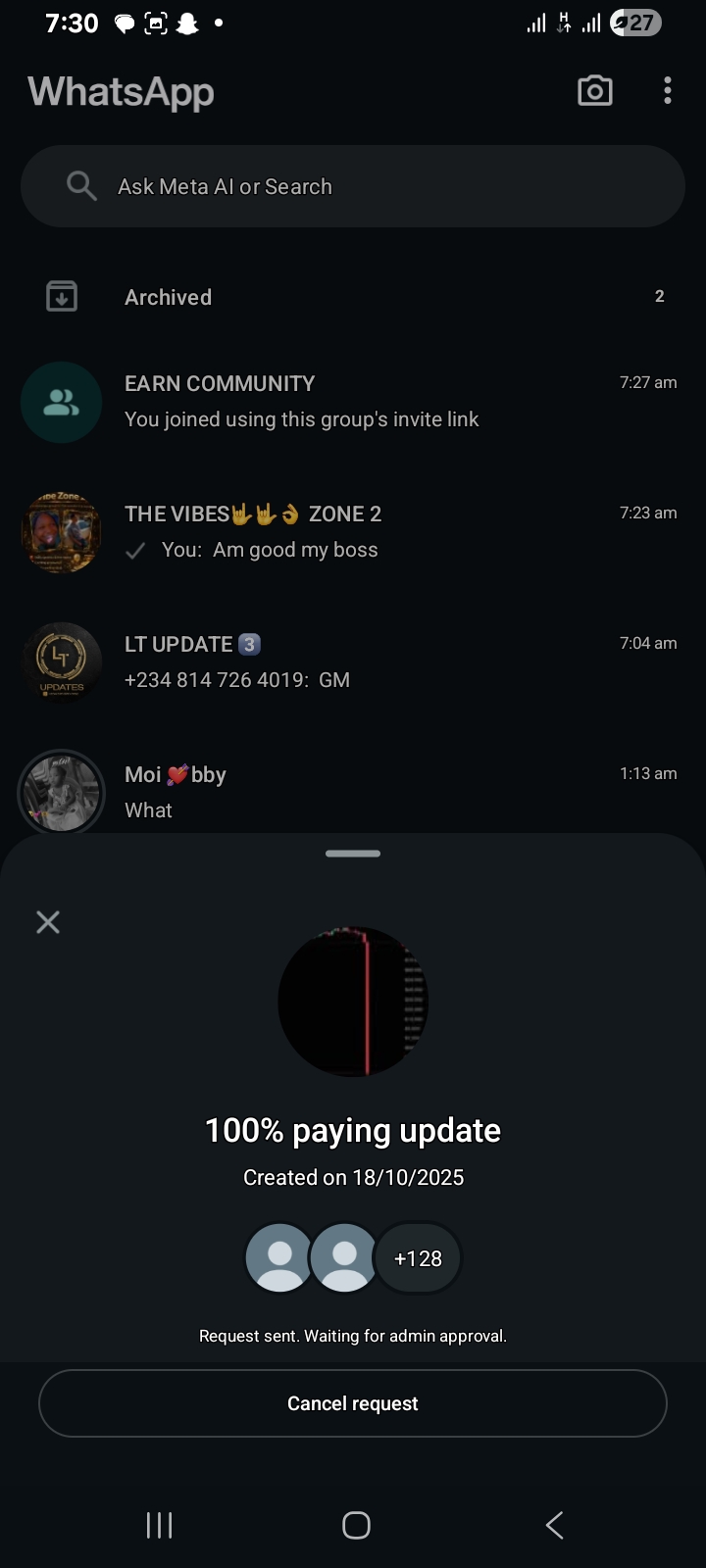
Task: Open the EARN COMMUNITY group chat
Action: [353, 402]
